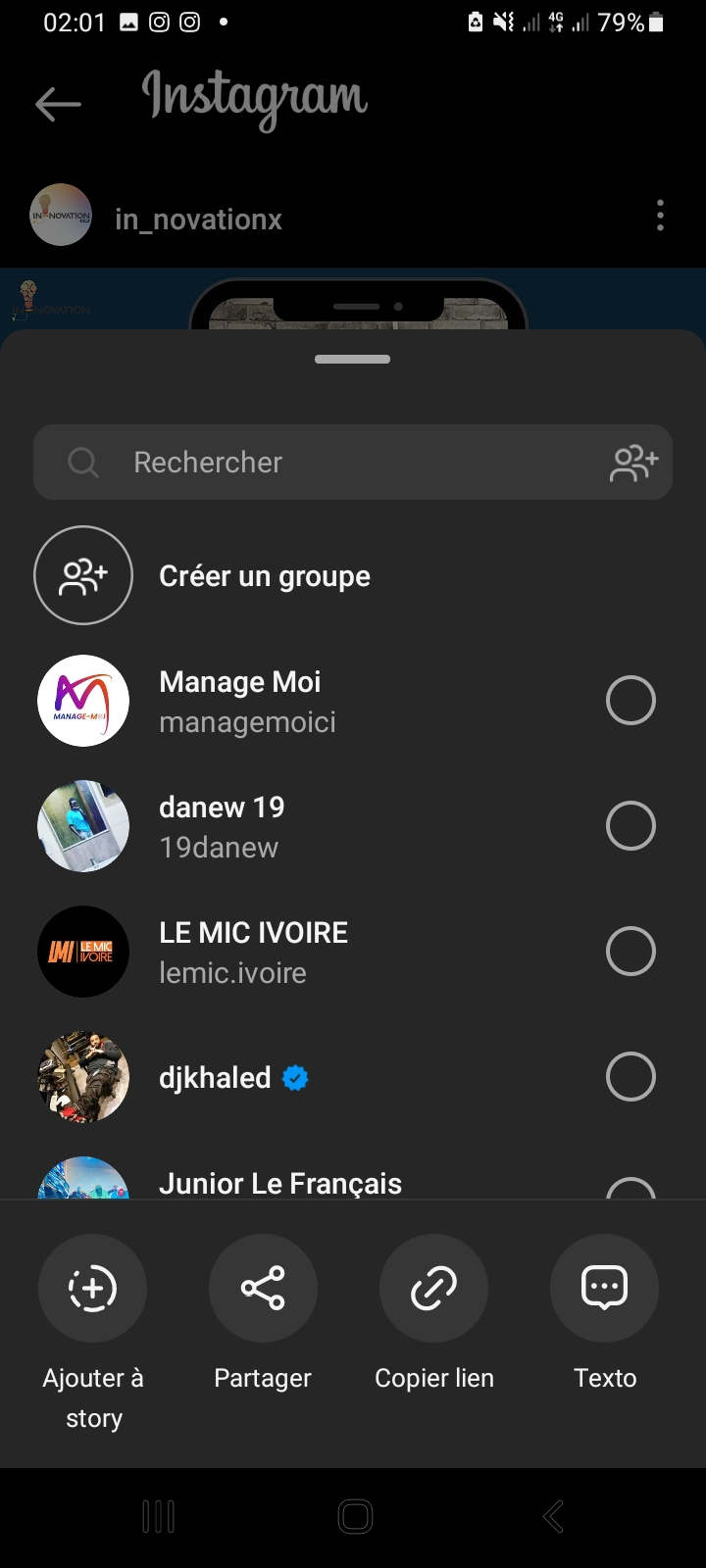Viewport: 706px width, 1568px height.
Task: Select djkhaled as recipient
Action: coord(630,1077)
